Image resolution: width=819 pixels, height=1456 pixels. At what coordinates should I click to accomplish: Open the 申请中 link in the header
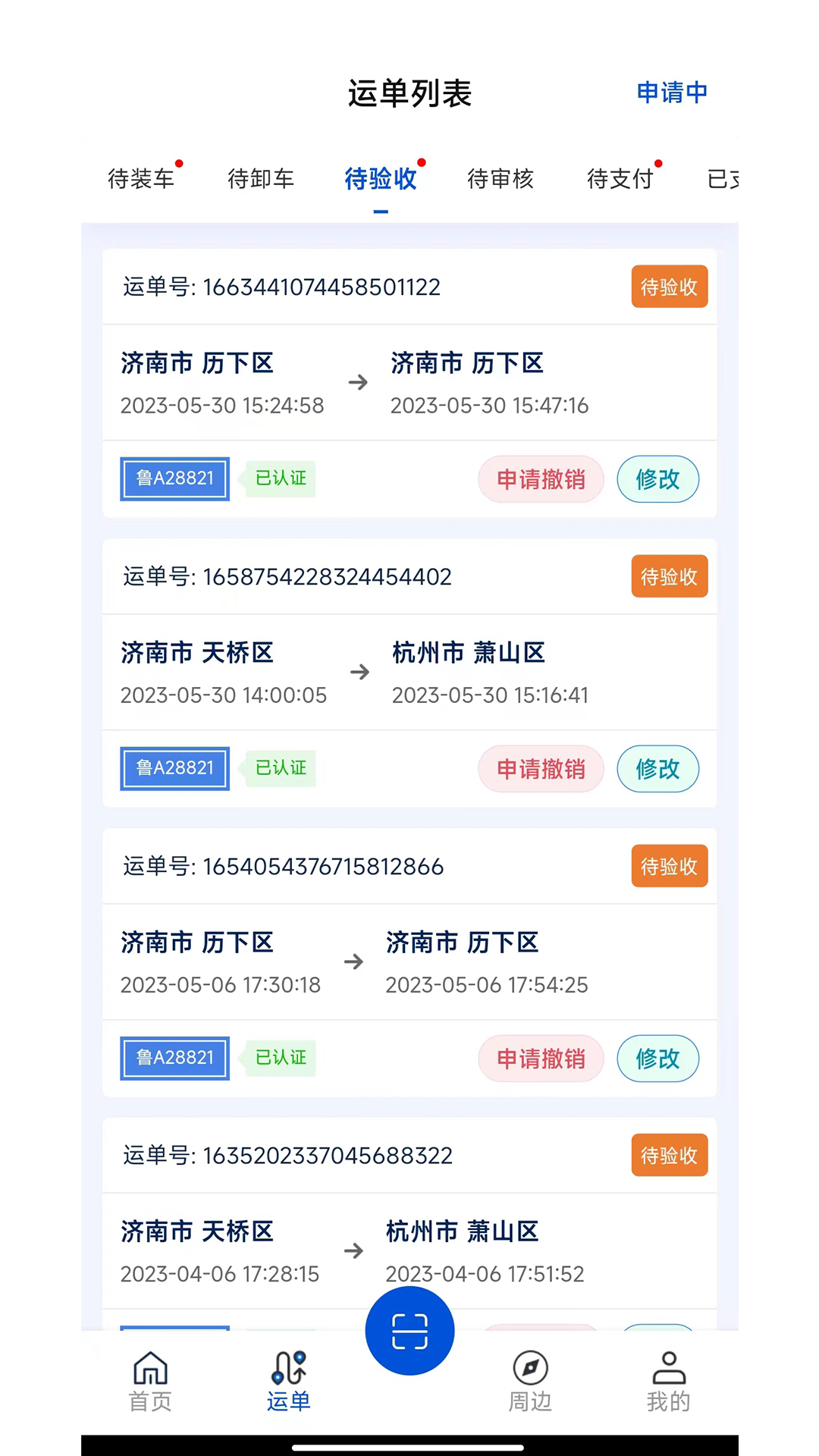[x=672, y=93]
